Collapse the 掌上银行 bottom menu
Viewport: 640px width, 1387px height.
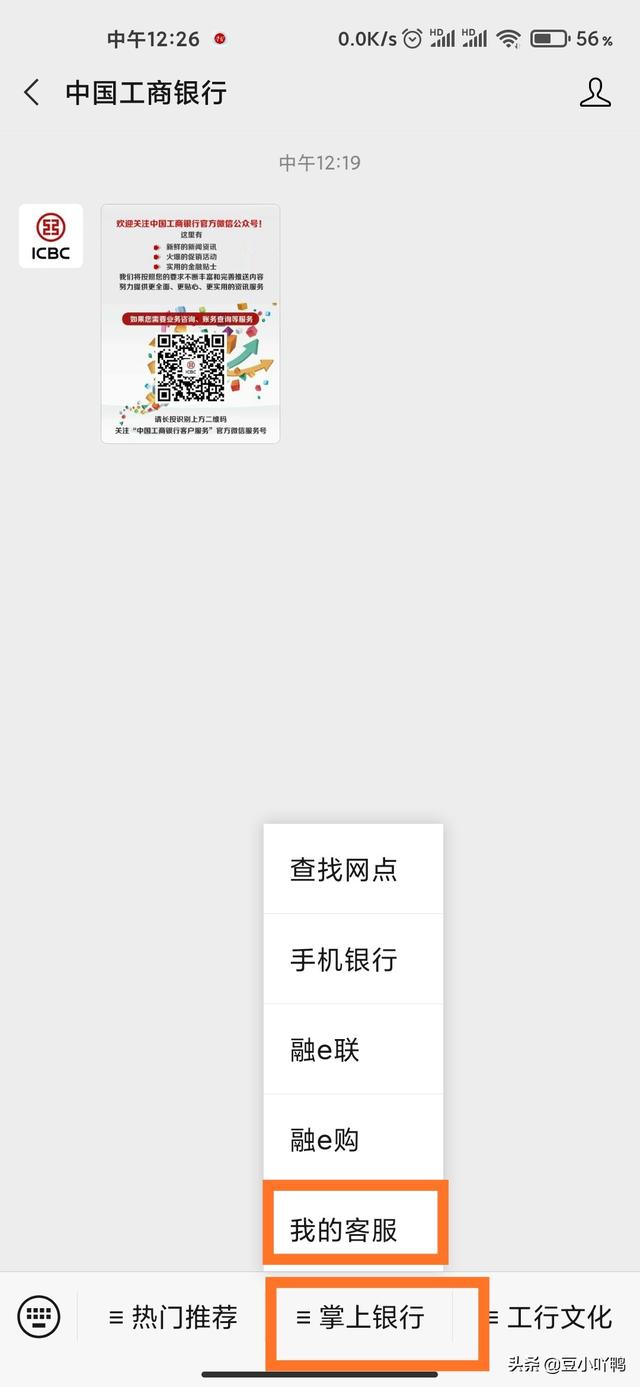pos(361,1317)
